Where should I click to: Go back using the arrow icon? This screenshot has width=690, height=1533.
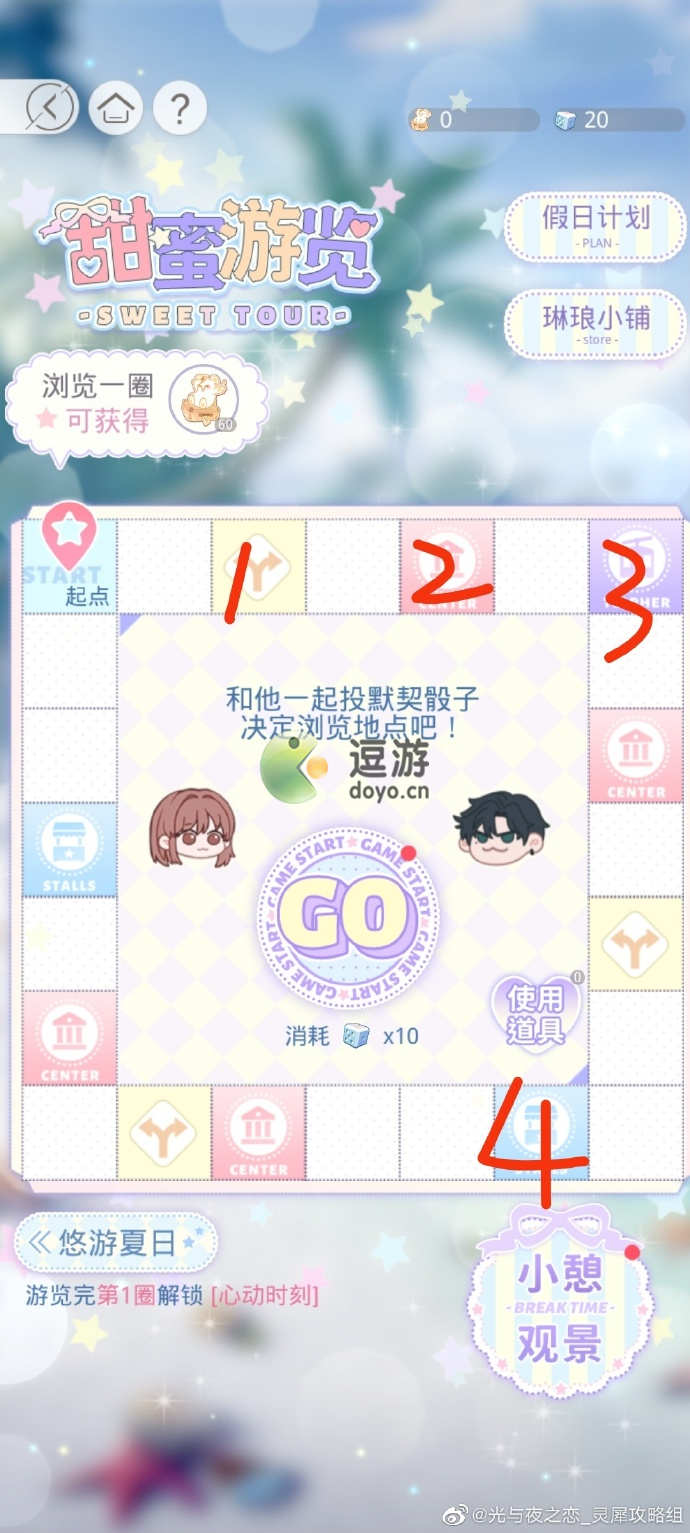[x=51, y=106]
